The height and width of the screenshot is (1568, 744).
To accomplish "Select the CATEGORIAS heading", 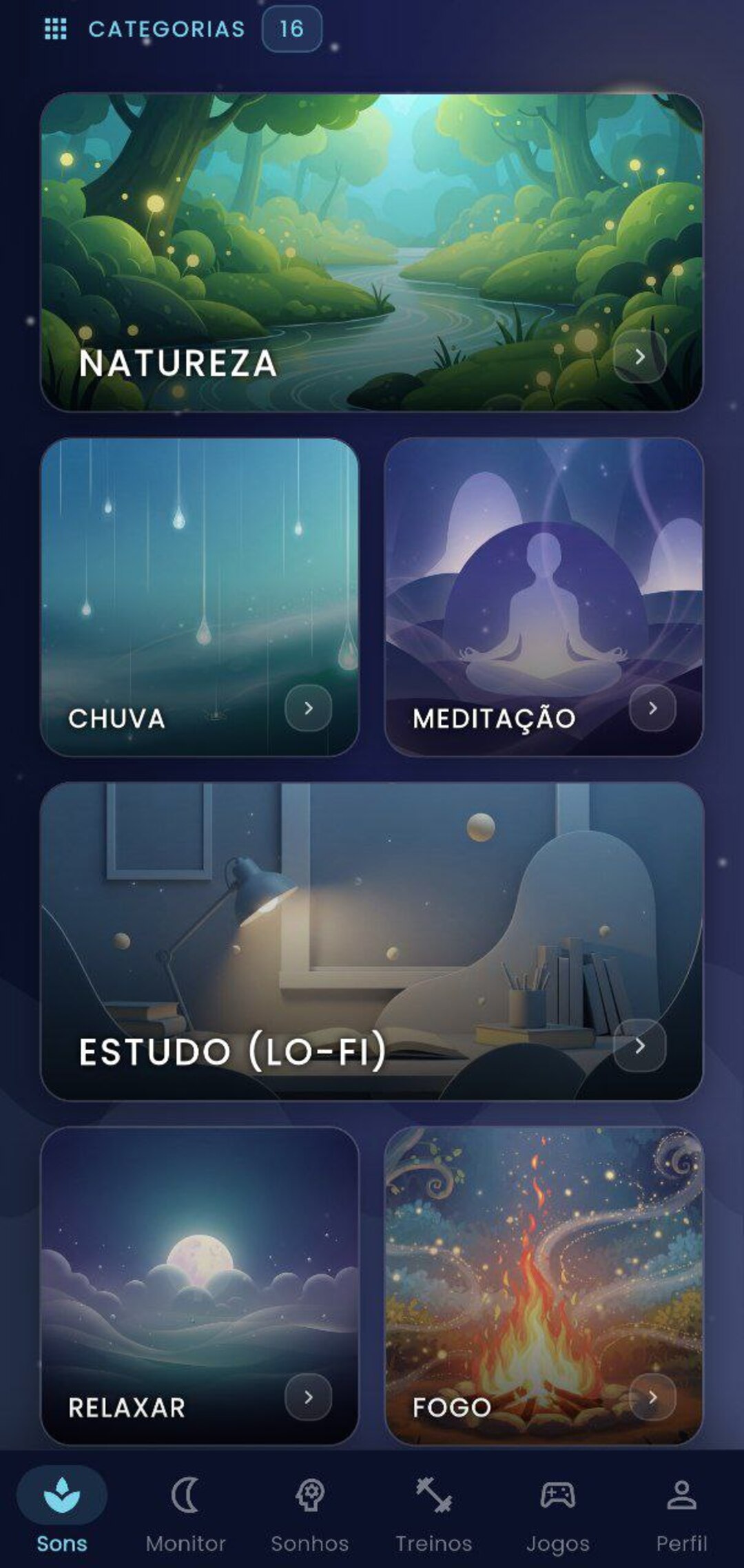I will coord(167,29).
